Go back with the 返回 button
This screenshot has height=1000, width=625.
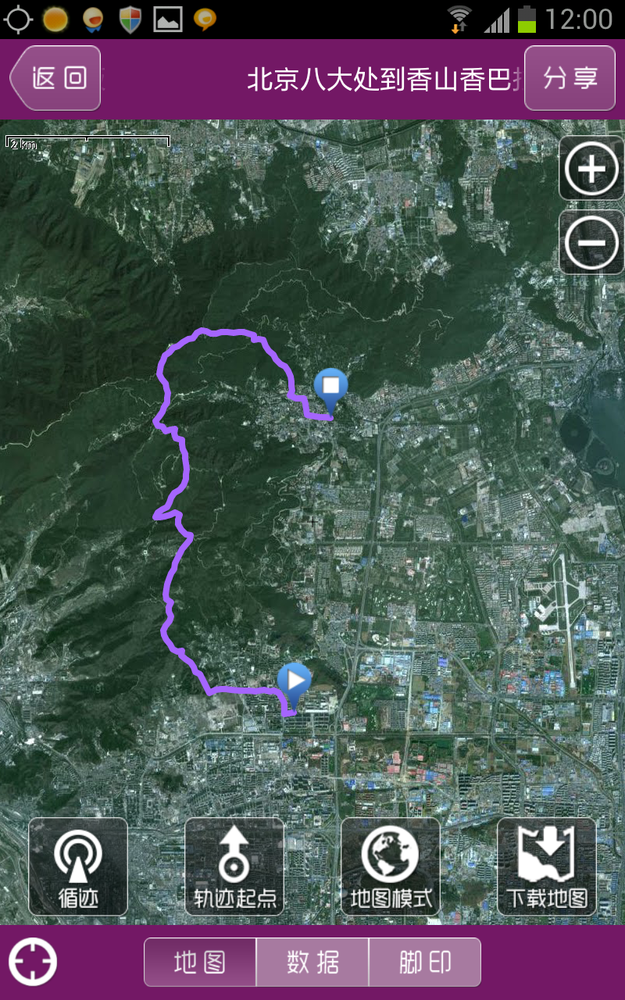[55, 78]
